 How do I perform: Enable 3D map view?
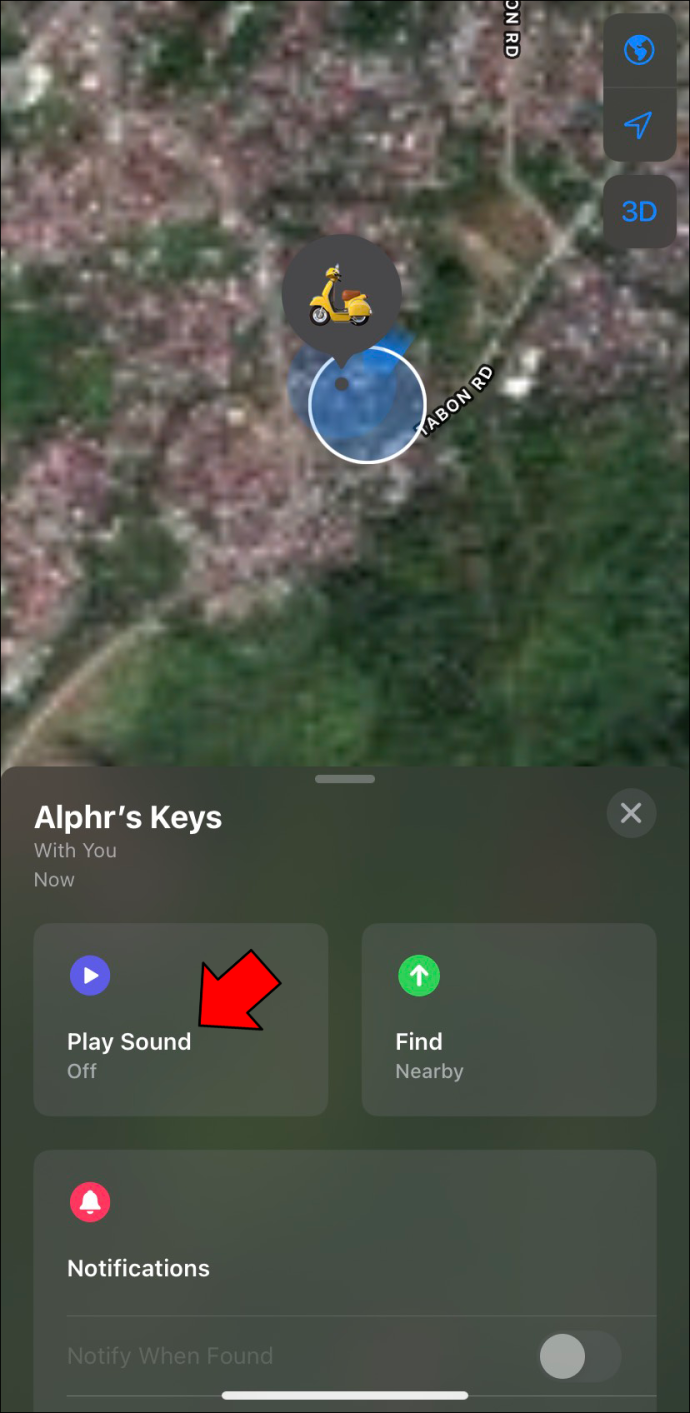639,212
